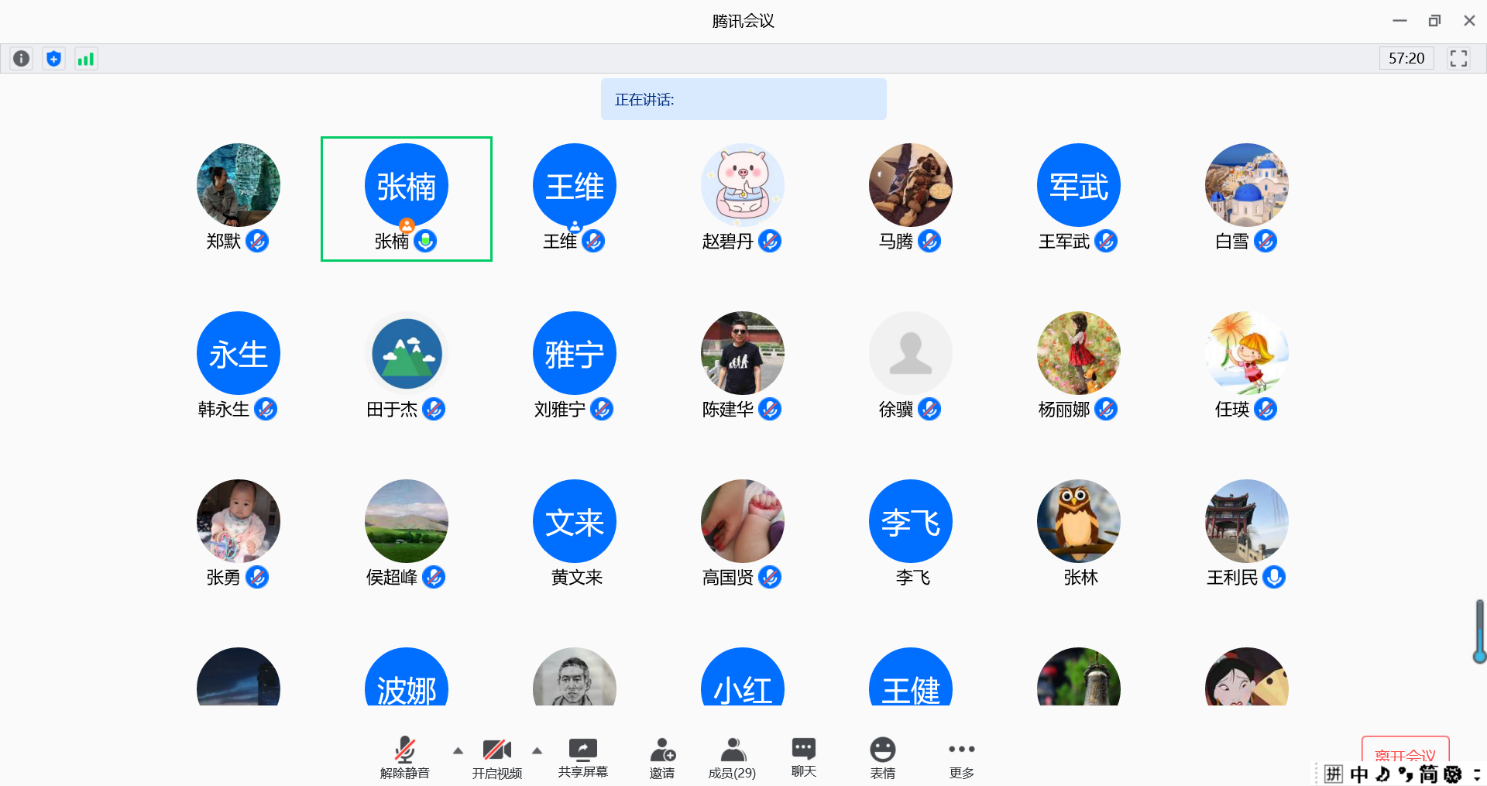Open 表情 reactions
Viewport: 1487px width, 786px height.
pos(882,757)
